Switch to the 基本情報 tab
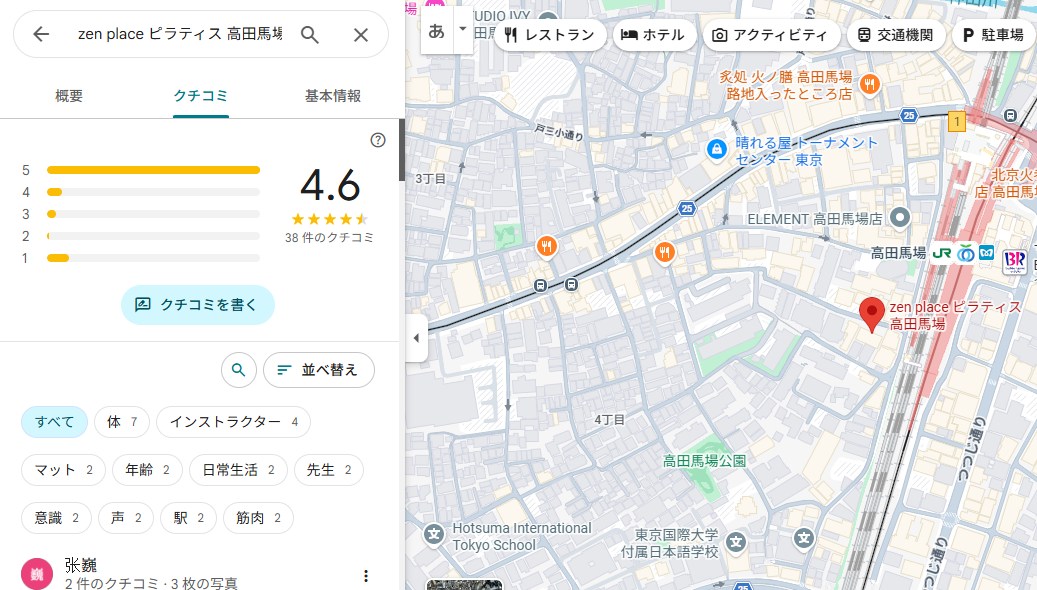Viewport: 1037px width, 590px height. coord(332,96)
